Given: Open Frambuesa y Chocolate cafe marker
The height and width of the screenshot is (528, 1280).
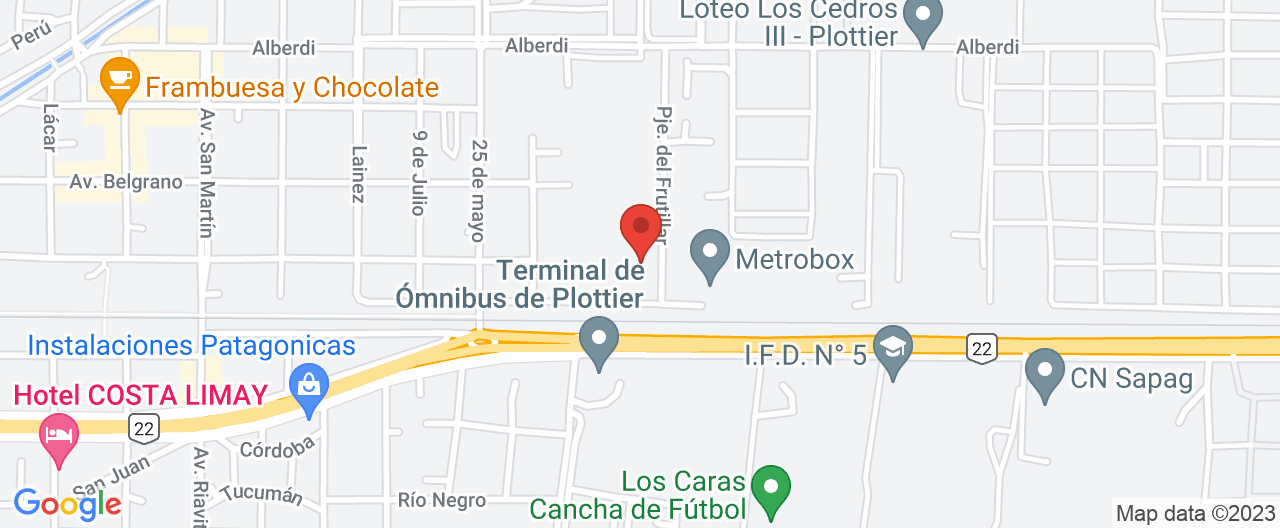Looking at the screenshot, I should [121, 82].
